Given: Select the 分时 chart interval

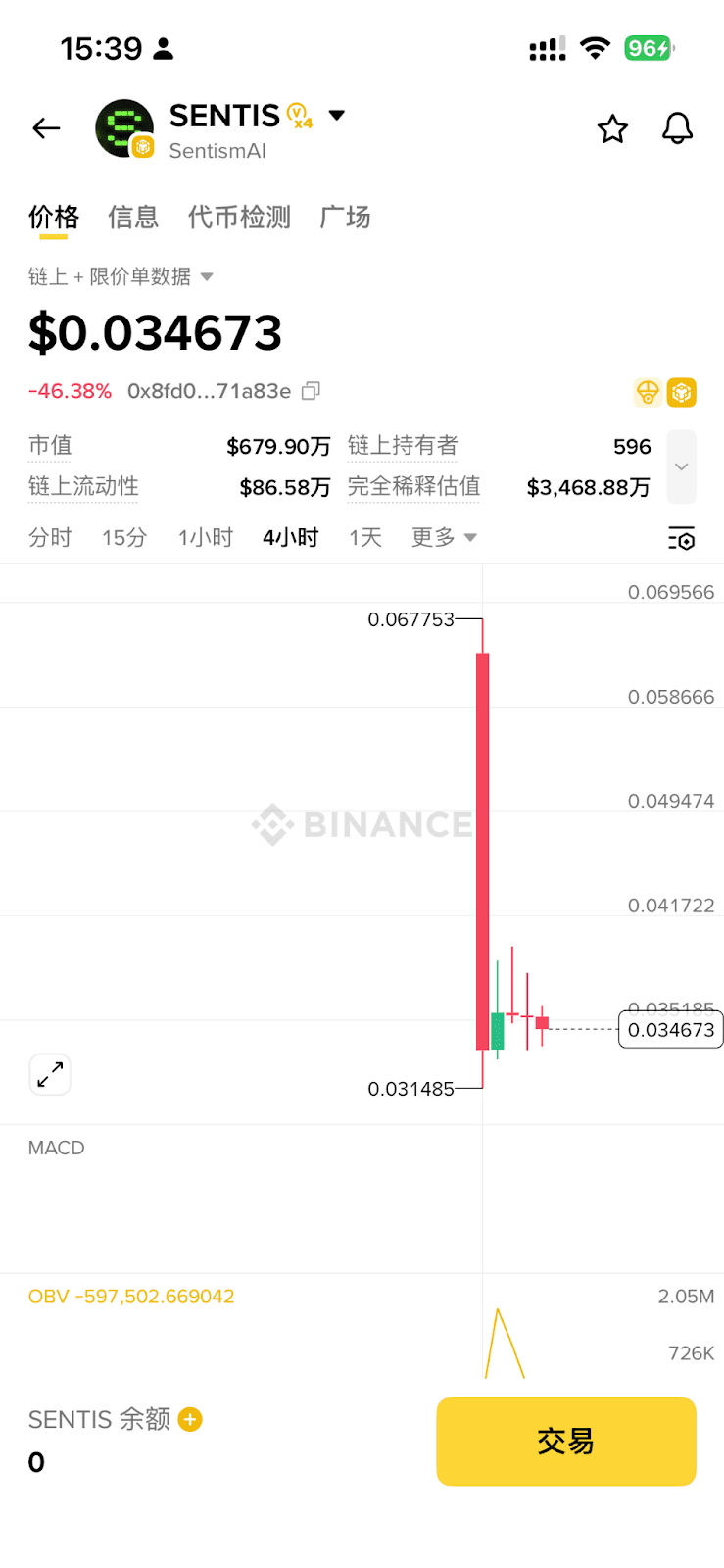Looking at the screenshot, I should coord(50,537).
